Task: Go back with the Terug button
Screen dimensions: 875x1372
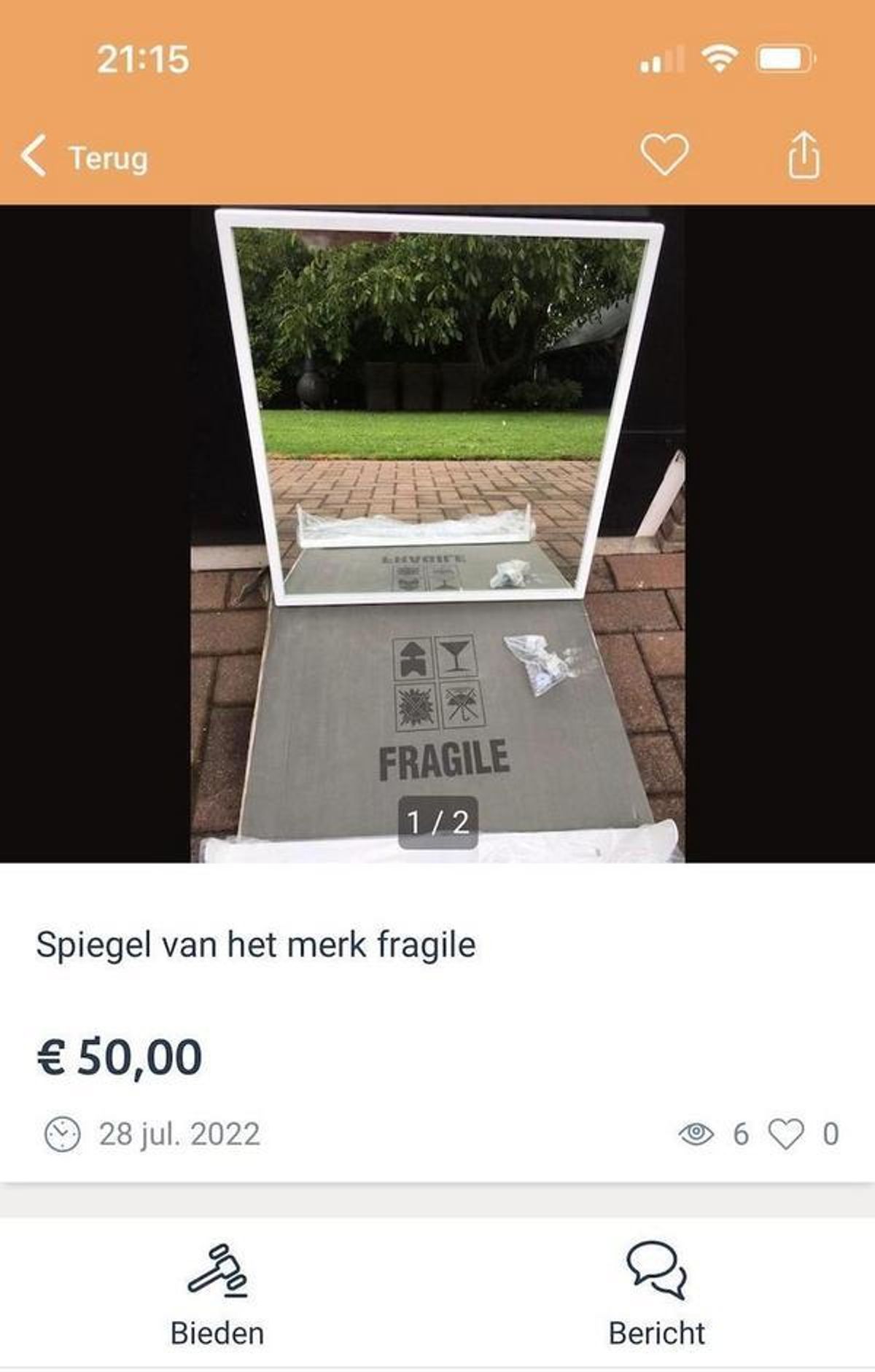Action: click(85, 157)
